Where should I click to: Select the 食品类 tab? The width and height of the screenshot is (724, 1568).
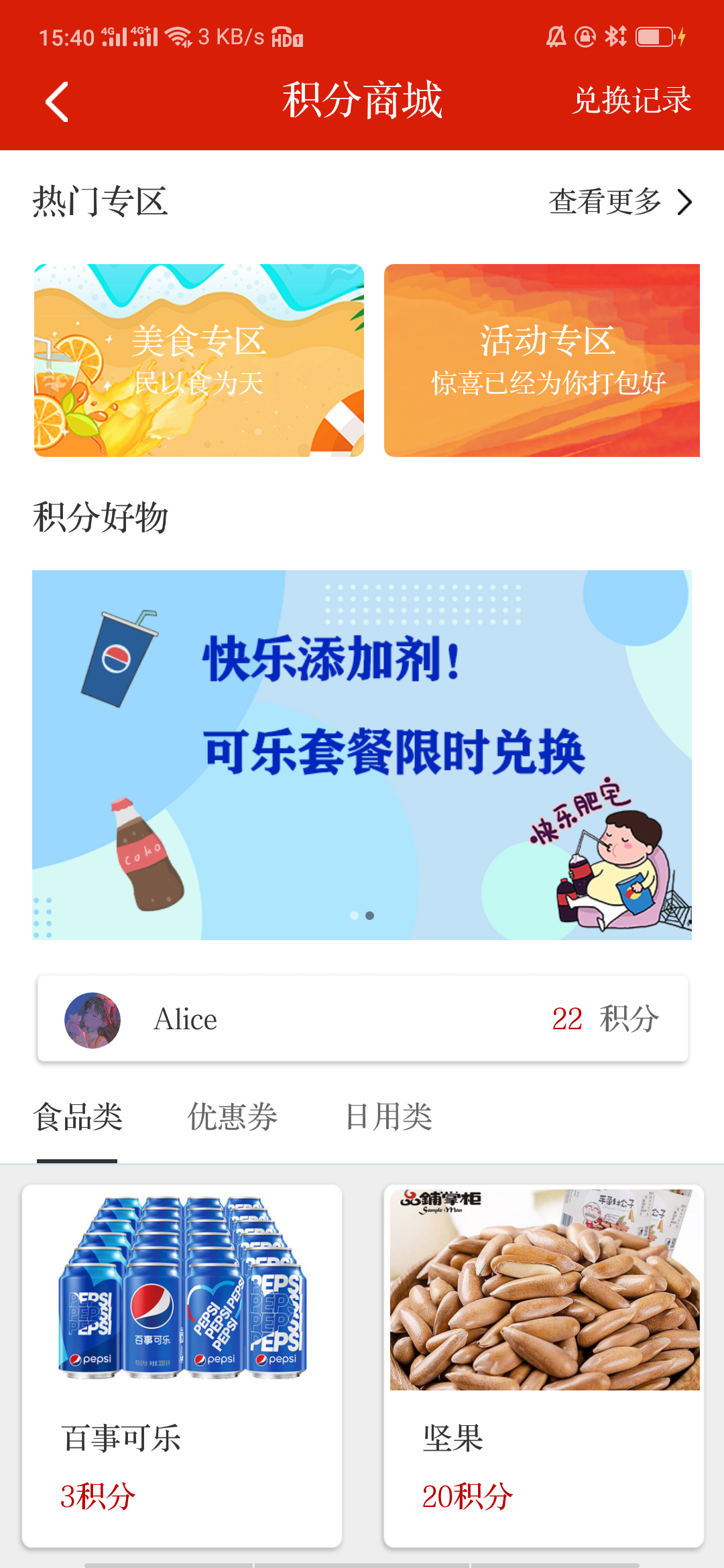coord(78,1116)
